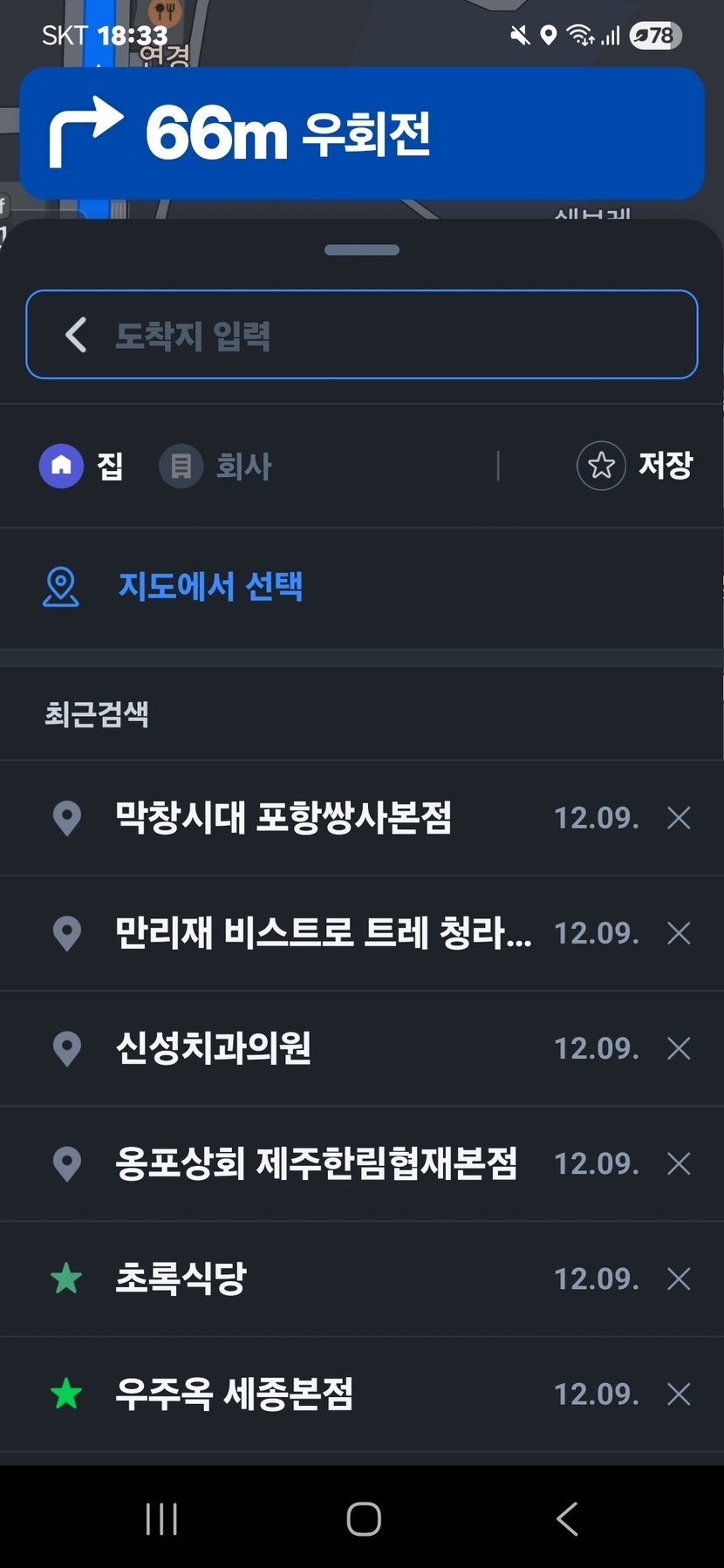Open recent search 만리재 비스트로 트레 청라
724x1568 pixels.
click(x=323, y=933)
